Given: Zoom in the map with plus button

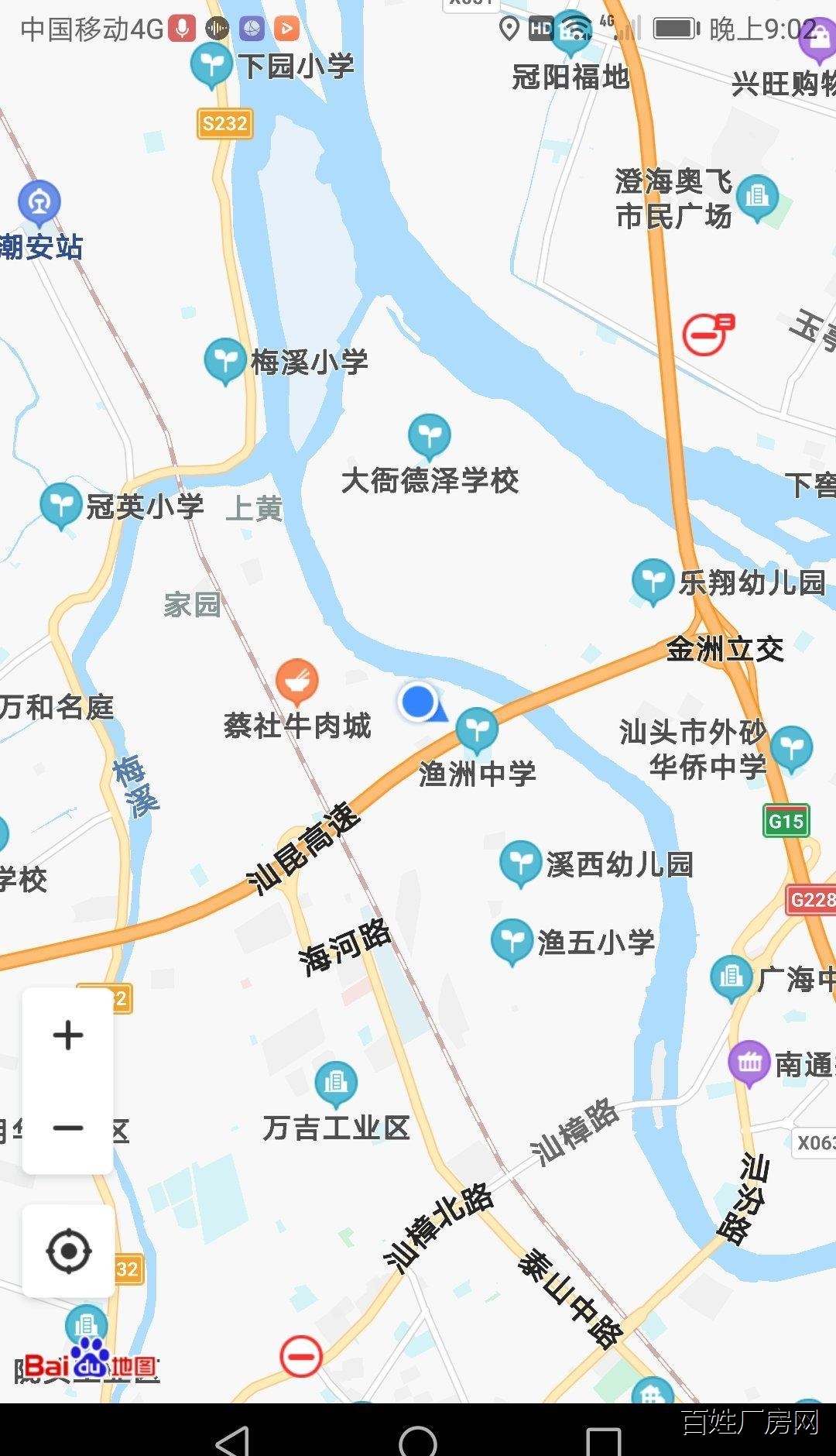Looking at the screenshot, I should pos(68,1035).
